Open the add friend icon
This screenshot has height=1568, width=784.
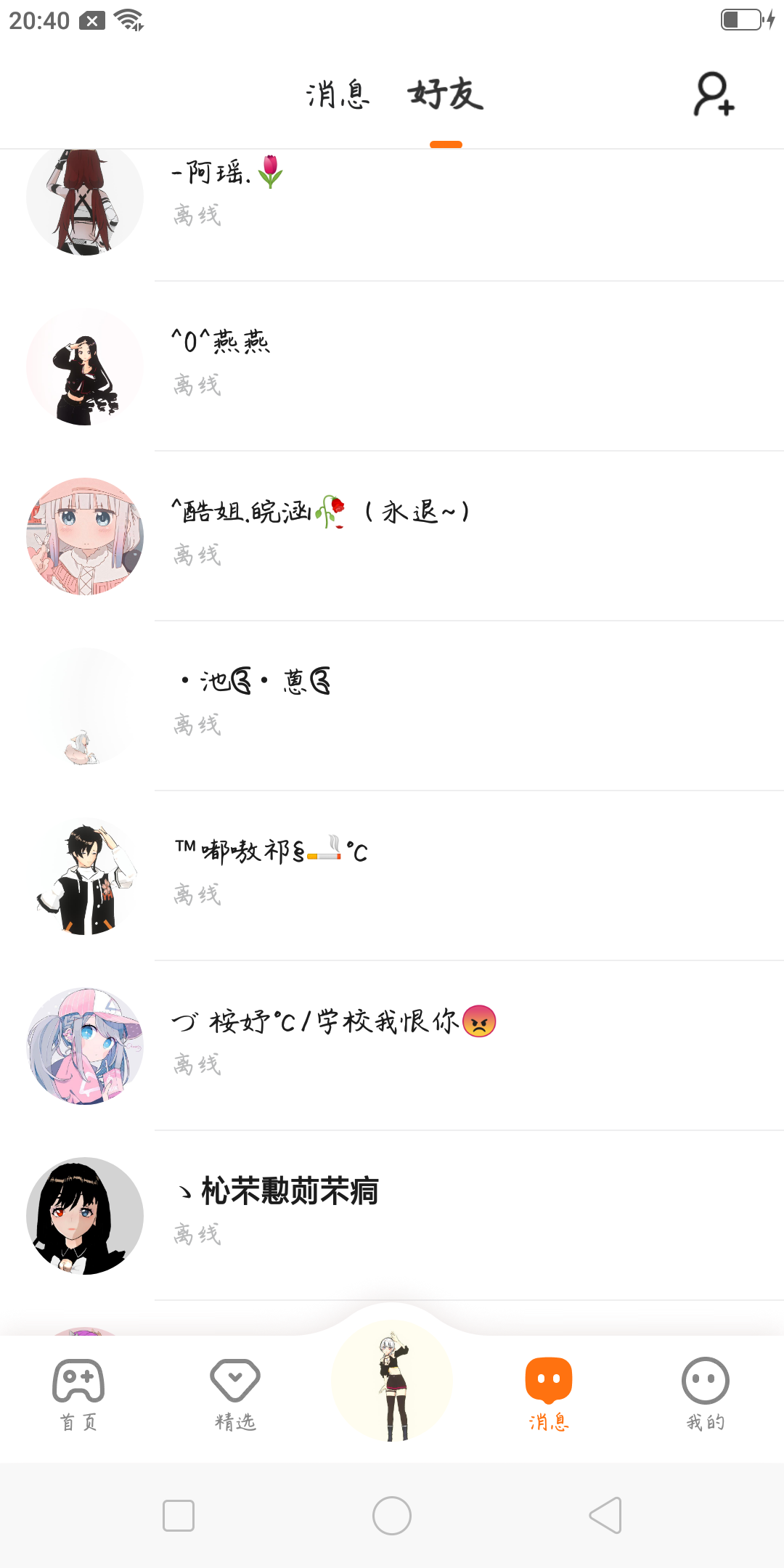714,94
